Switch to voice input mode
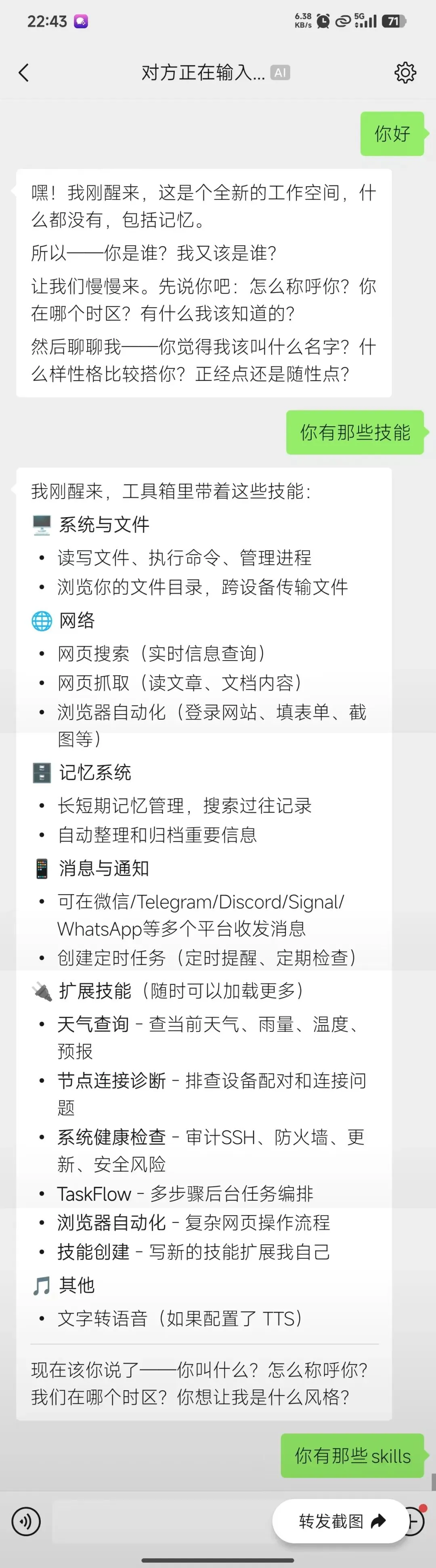Screen dimensions: 436x1568 [26, 1522]
